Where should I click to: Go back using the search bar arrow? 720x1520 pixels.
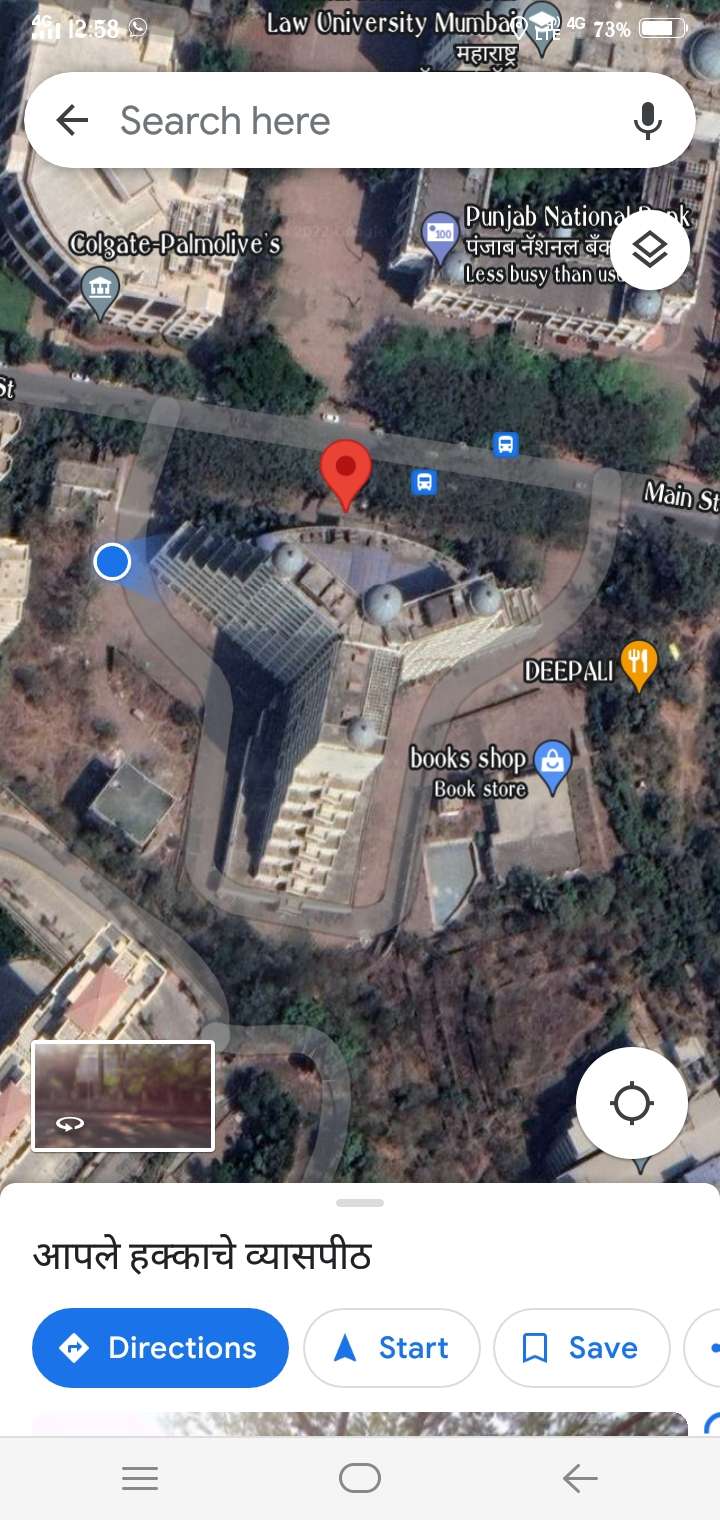(x=72, y=121)
